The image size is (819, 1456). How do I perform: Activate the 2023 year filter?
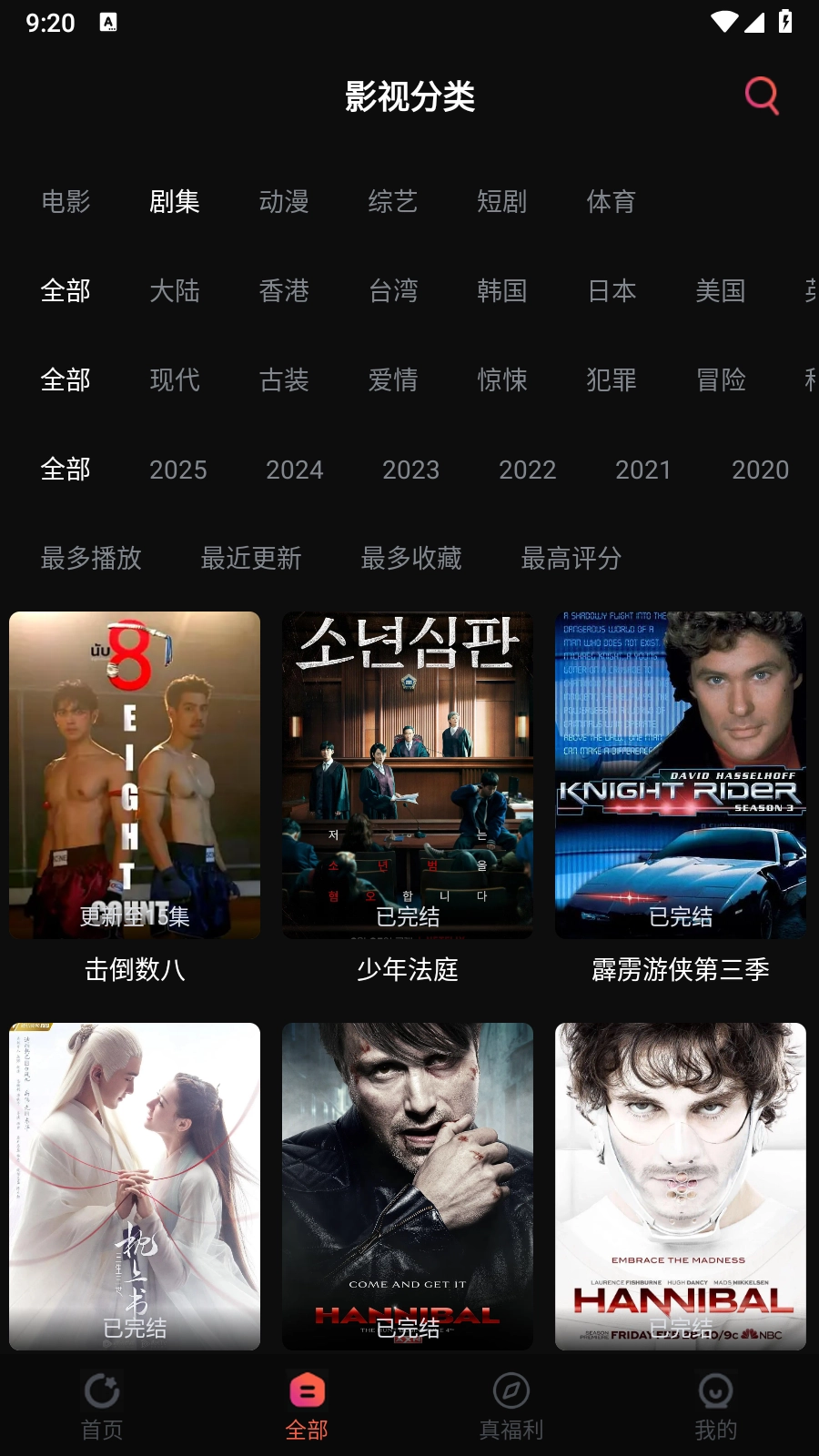(x=410, y=470)
